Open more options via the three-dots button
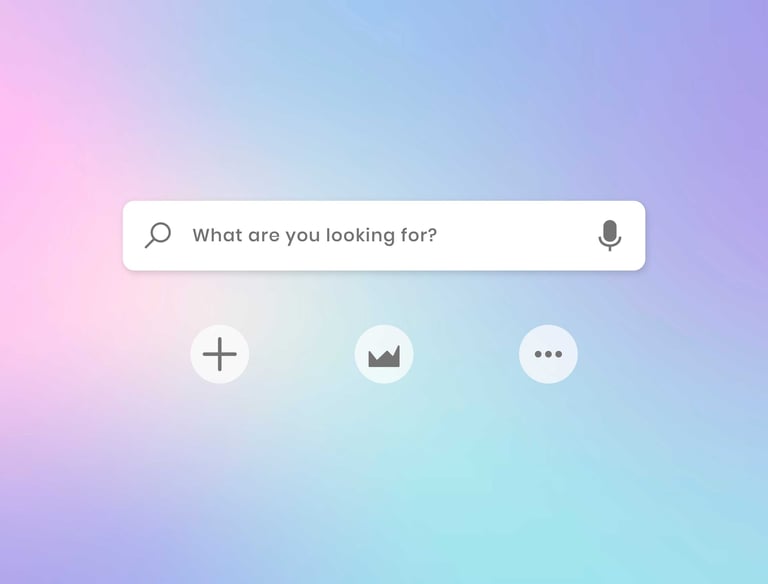Screen dimensions: 768x584 click(548, 354)
